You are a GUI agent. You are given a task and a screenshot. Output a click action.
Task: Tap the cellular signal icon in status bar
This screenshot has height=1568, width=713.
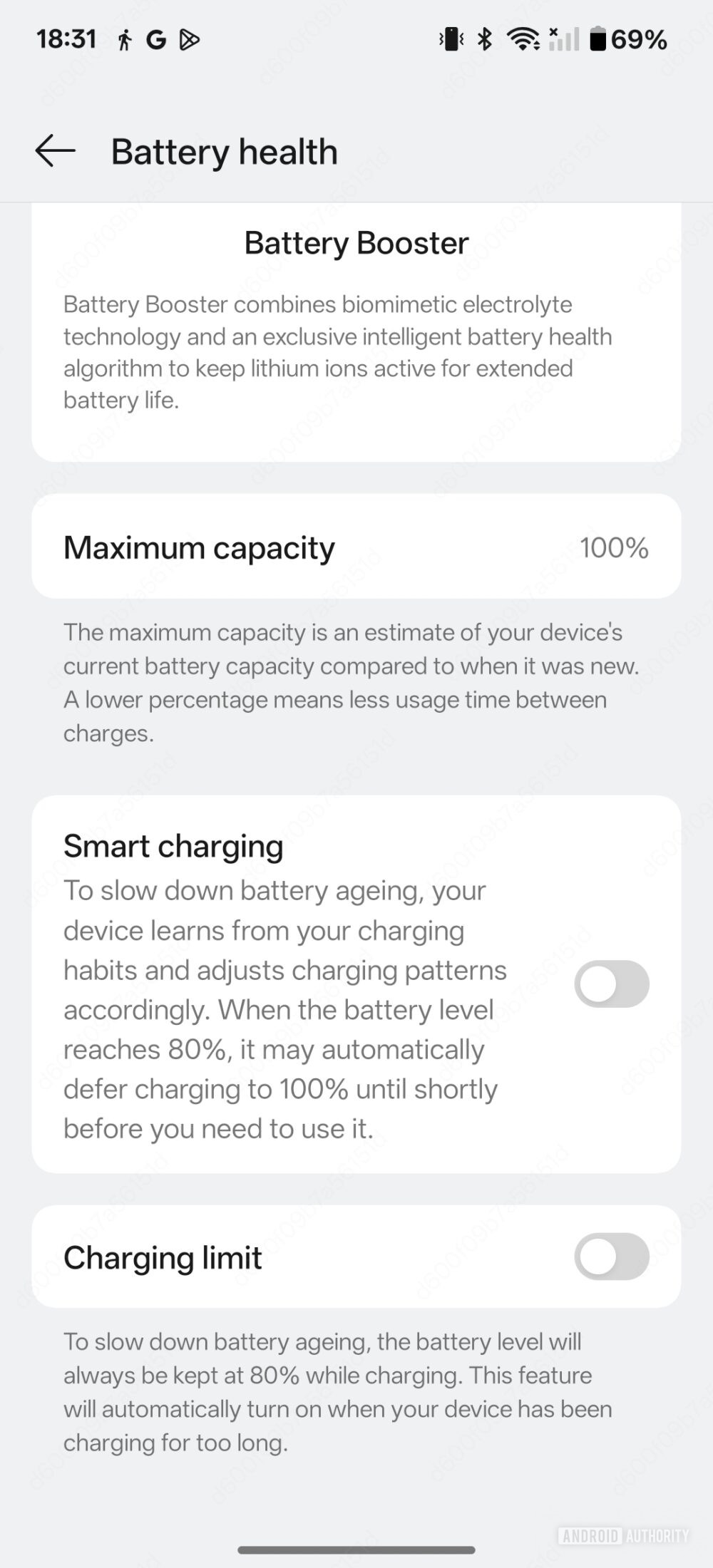click(x=563, y=39)
